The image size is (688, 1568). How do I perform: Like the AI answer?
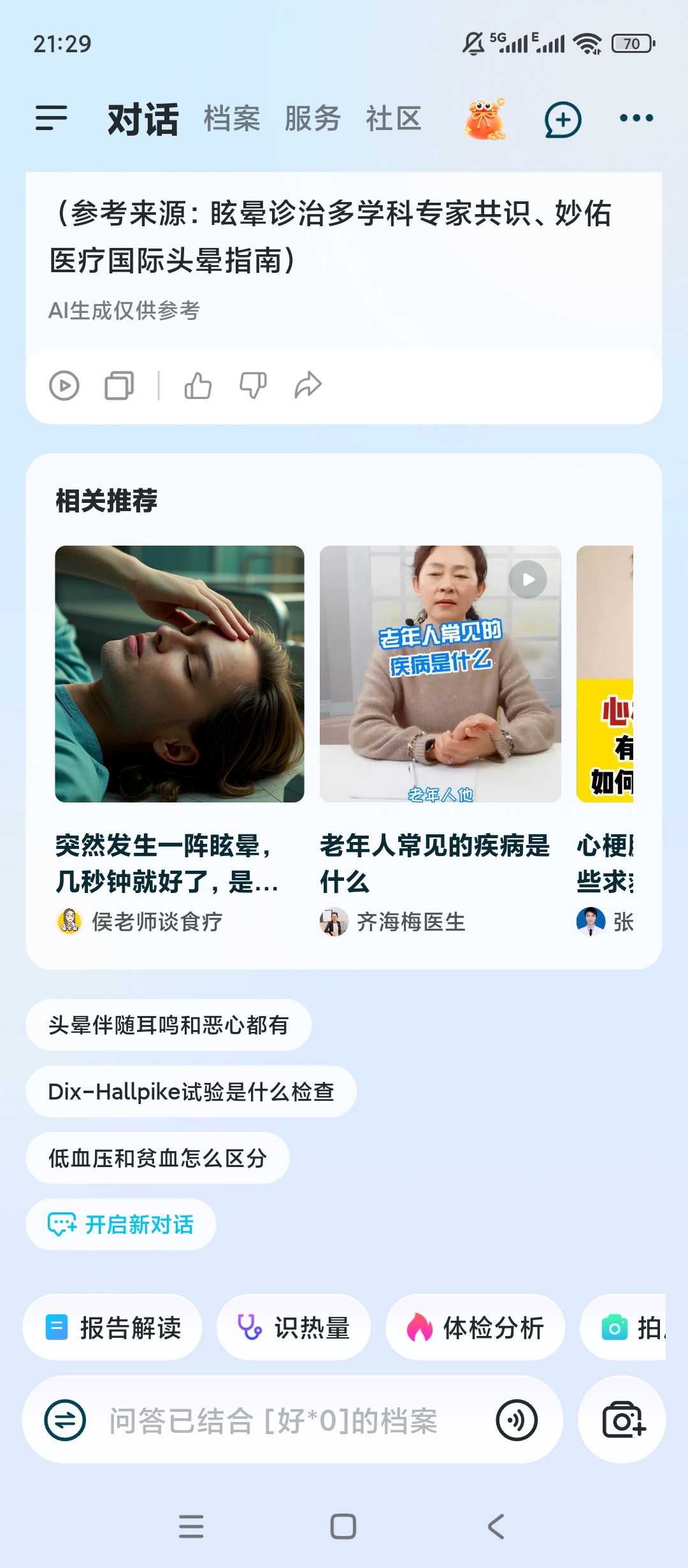[198, 386]
